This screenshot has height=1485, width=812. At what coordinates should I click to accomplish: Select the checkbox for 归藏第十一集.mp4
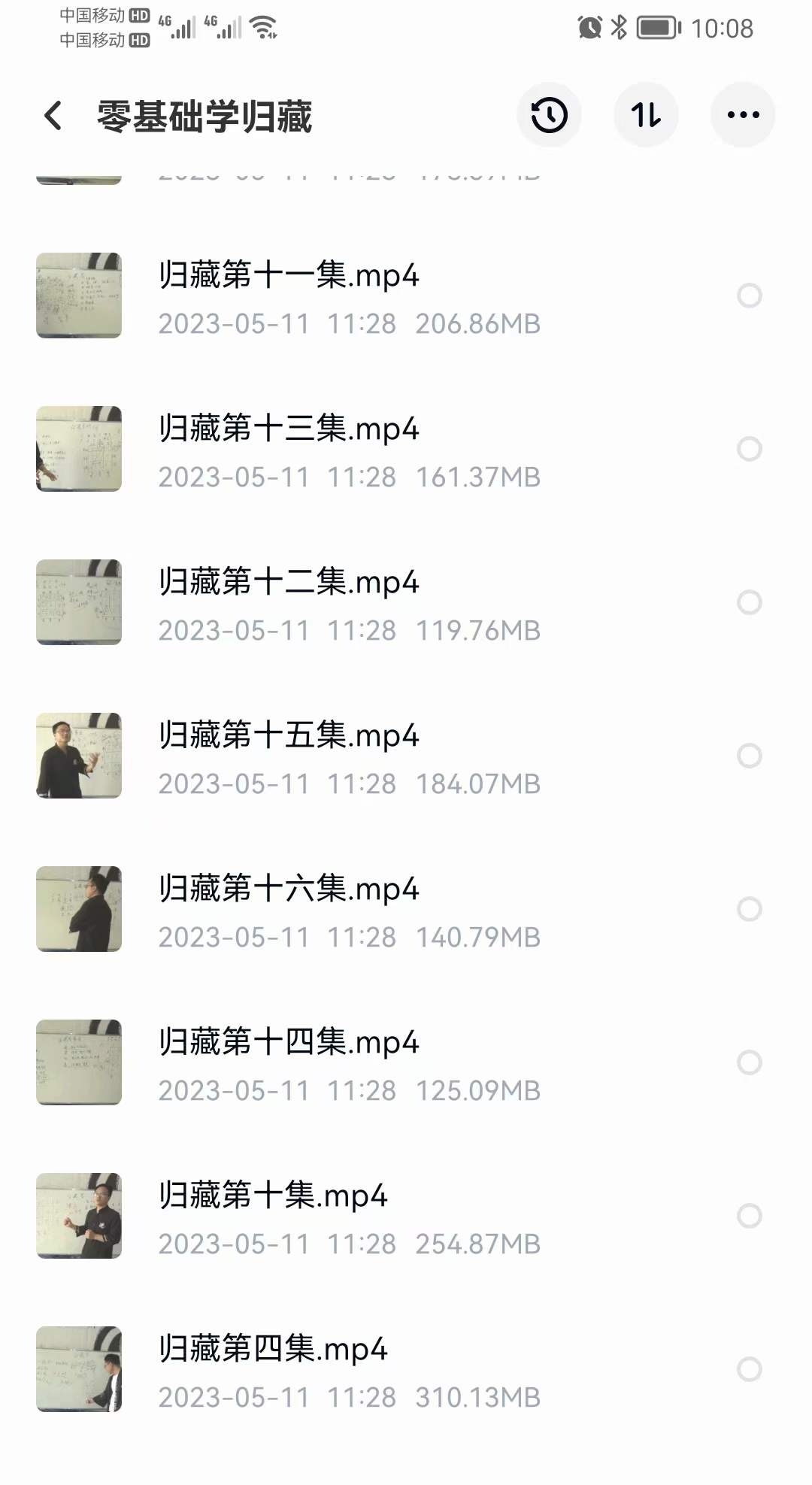coord(750,295)
